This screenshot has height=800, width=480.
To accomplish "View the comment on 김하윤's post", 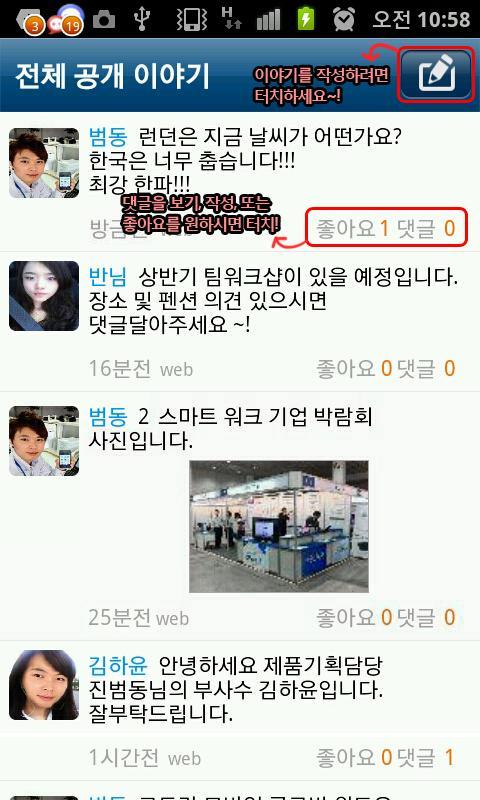I will [386, 757].
